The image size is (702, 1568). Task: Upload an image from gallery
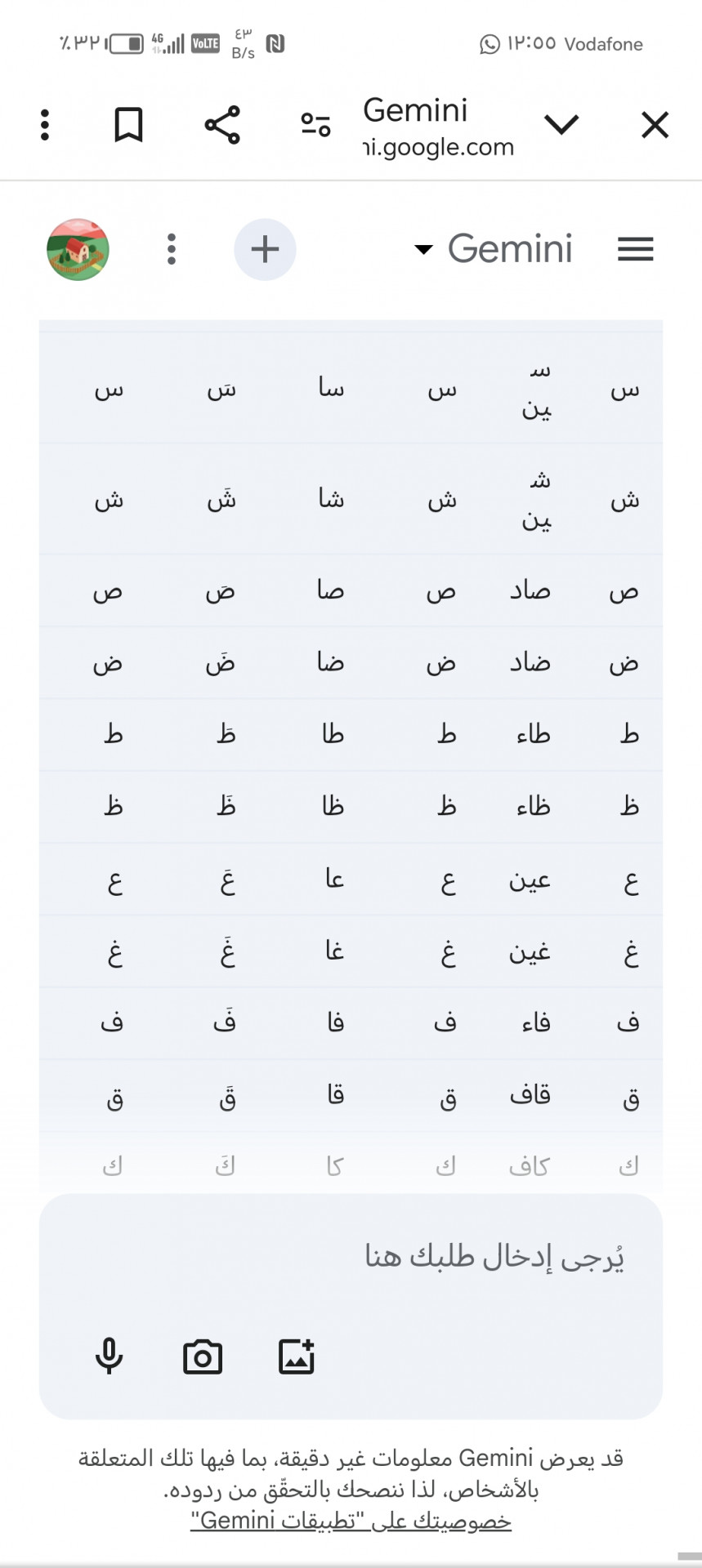(x=297, y=1356)
